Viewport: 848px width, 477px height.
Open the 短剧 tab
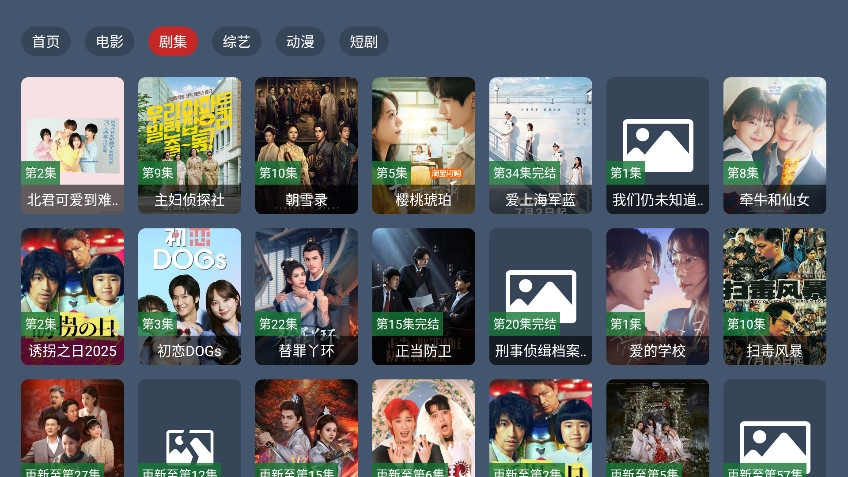point(364,42)
